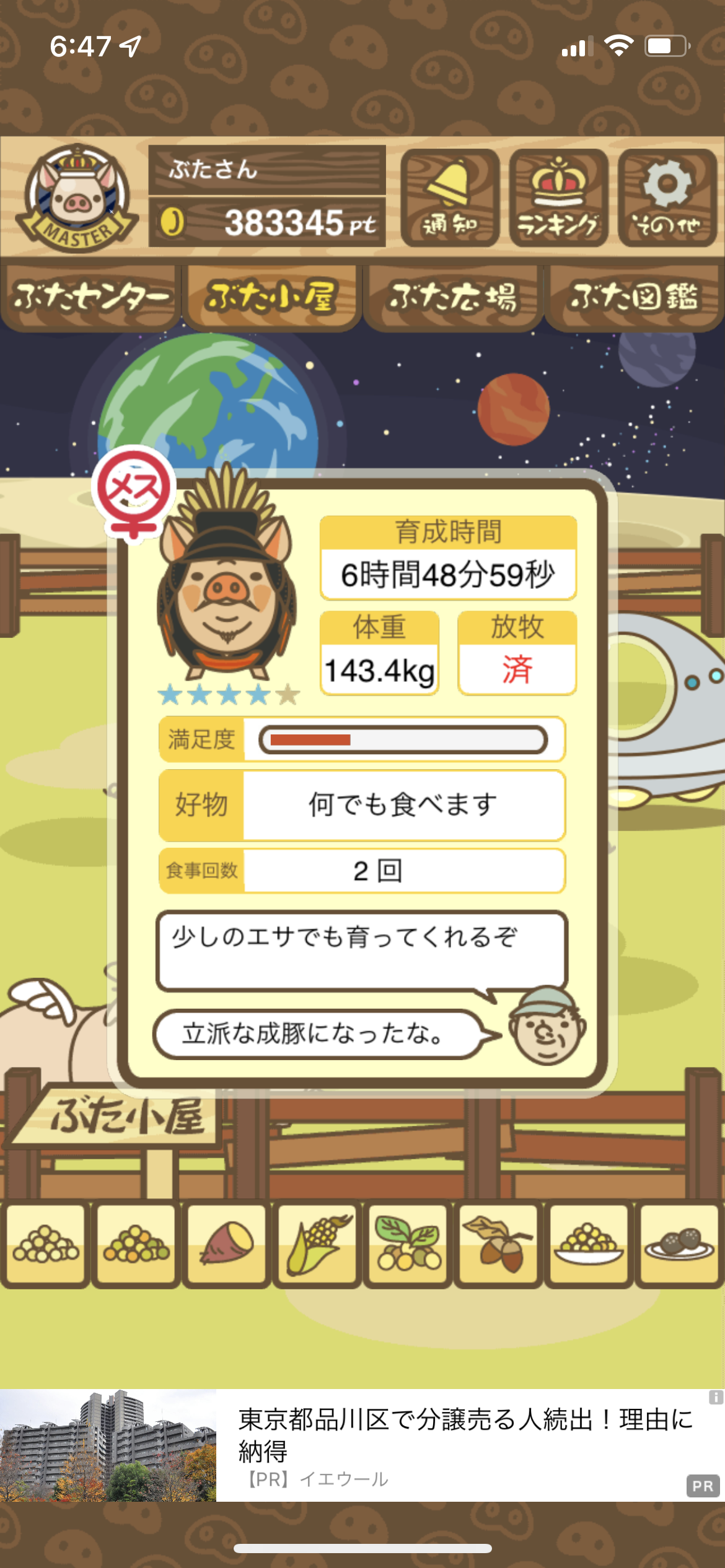Choose the acorn feed item
This screenshot has width=725, height=1568.
point(498,1243)
